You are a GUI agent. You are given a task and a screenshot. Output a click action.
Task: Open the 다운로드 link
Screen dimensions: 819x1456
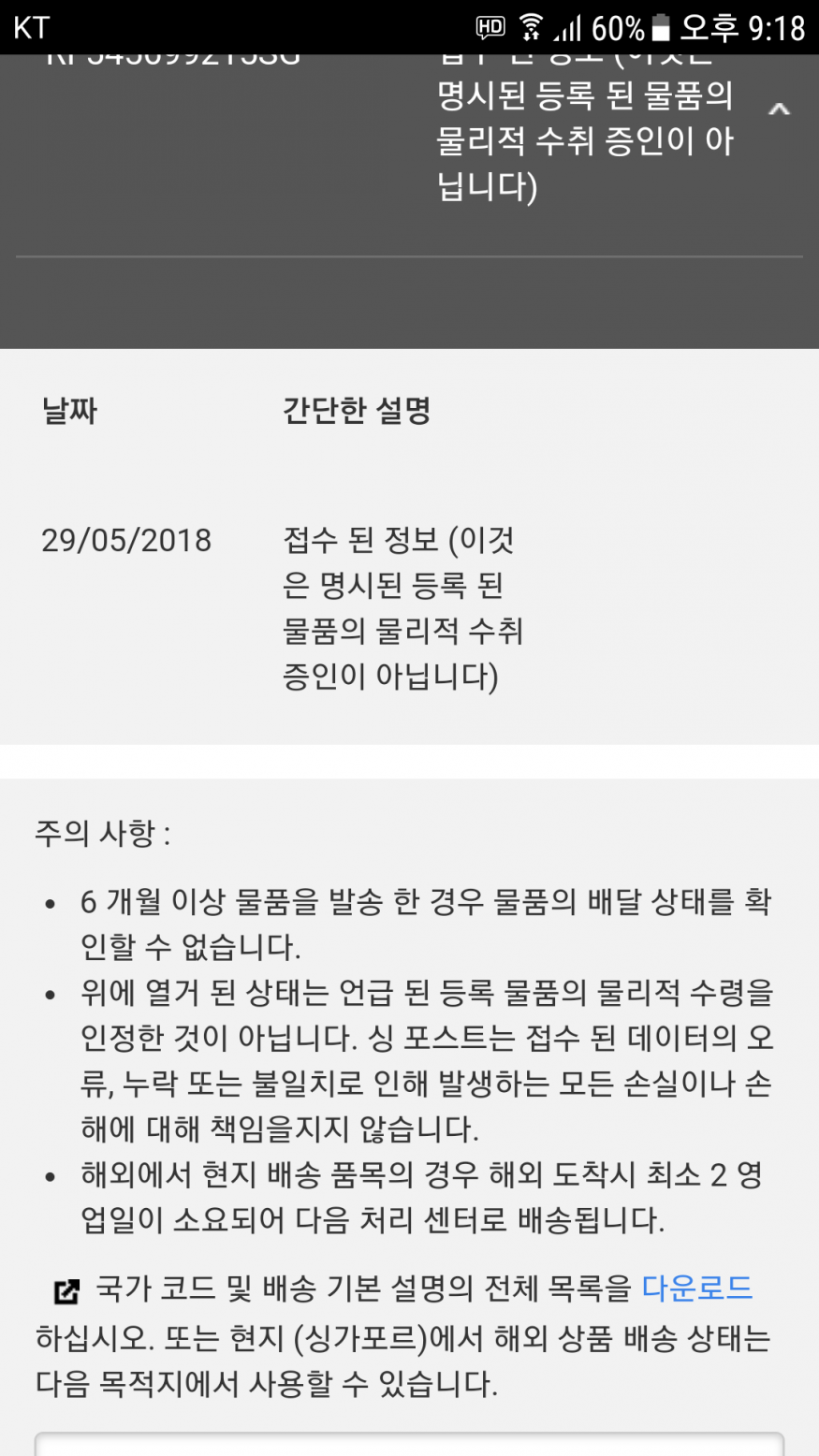697,1289
